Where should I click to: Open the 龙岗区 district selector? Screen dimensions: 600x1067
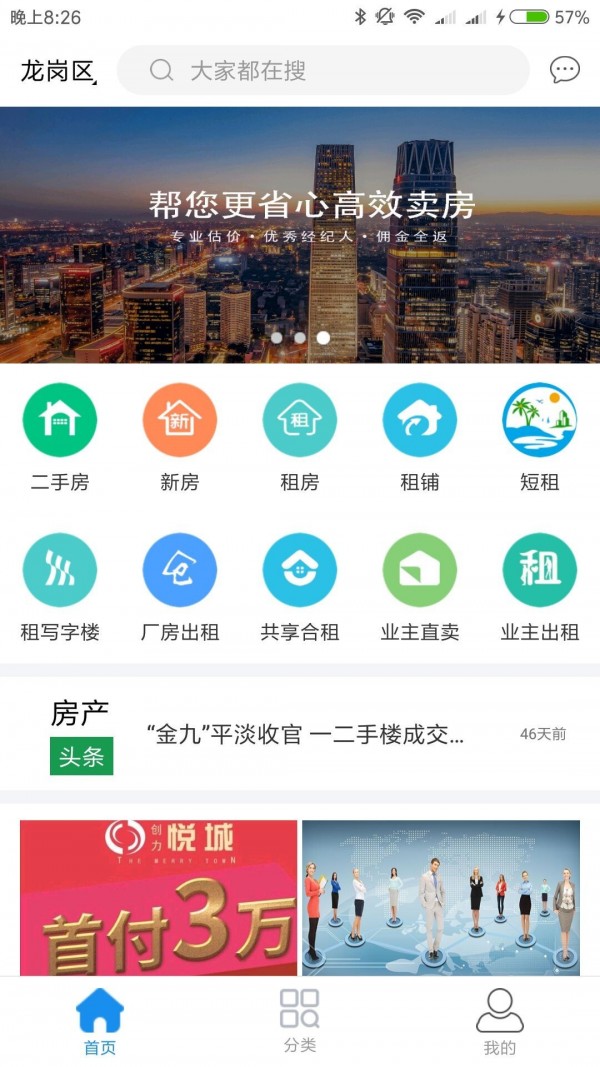58,71
